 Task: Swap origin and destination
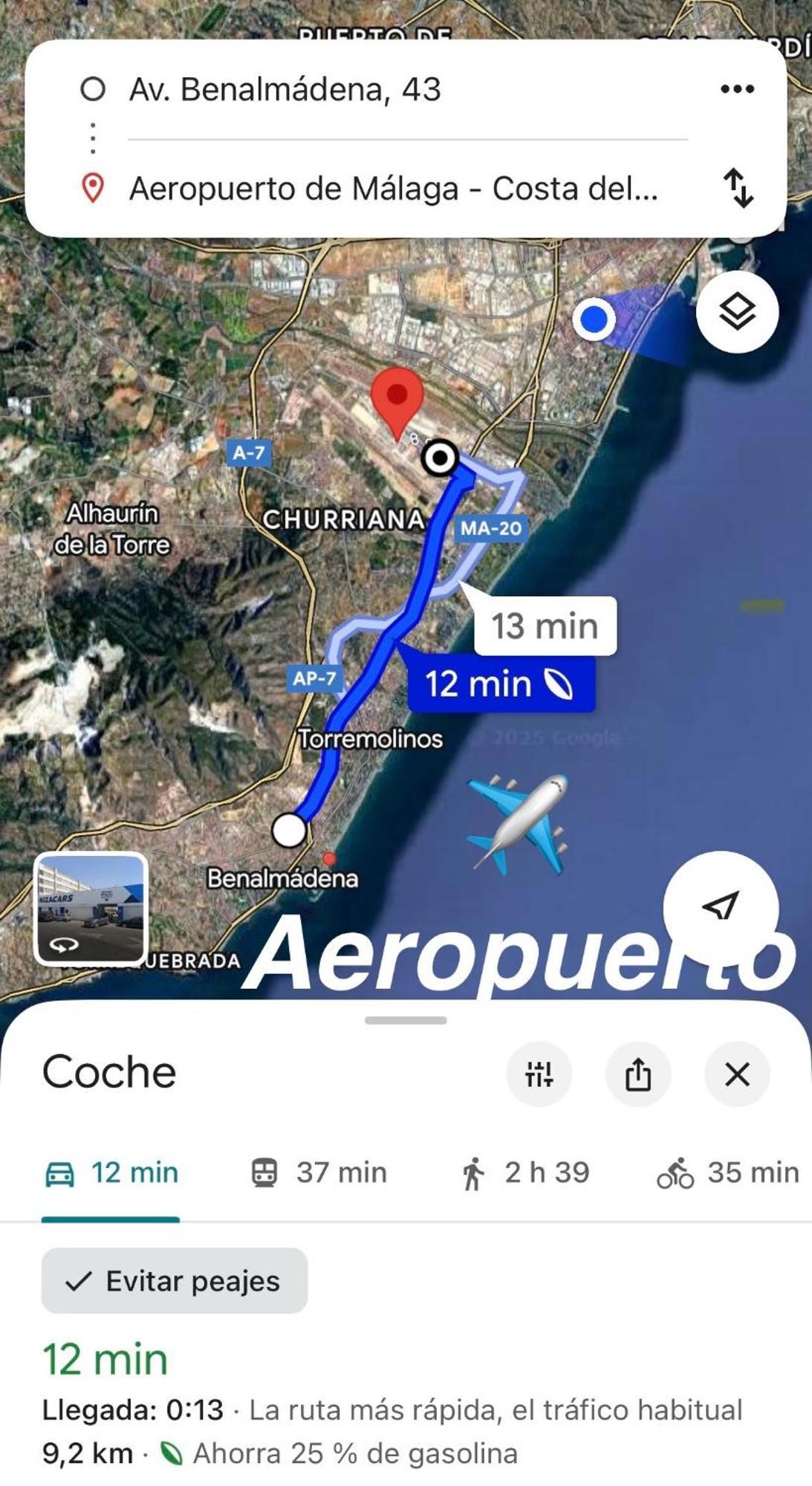pyautogui.click(x=738, y=188)
